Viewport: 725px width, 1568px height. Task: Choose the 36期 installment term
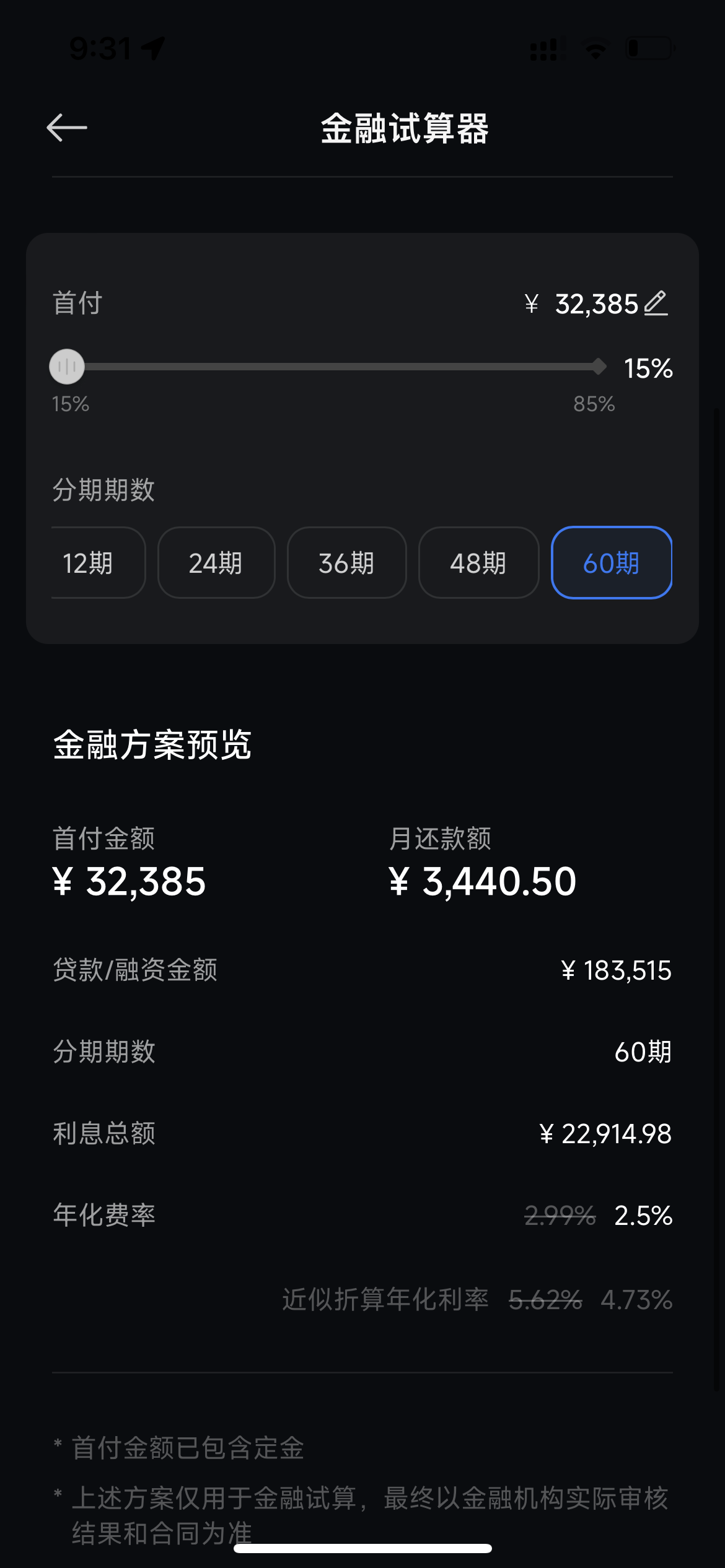(347, 563)
